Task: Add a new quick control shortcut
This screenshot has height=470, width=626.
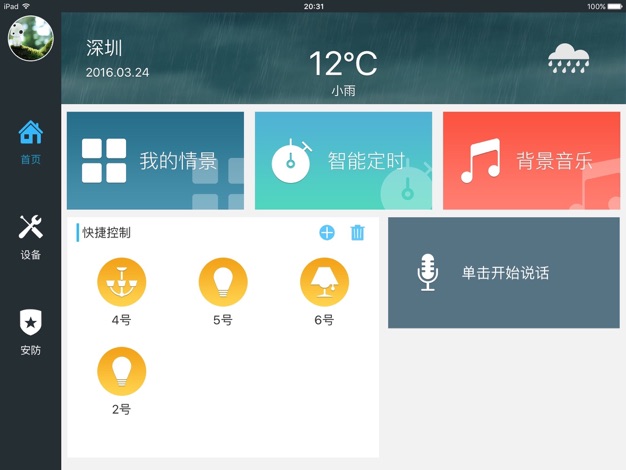Action: [327, 233]
